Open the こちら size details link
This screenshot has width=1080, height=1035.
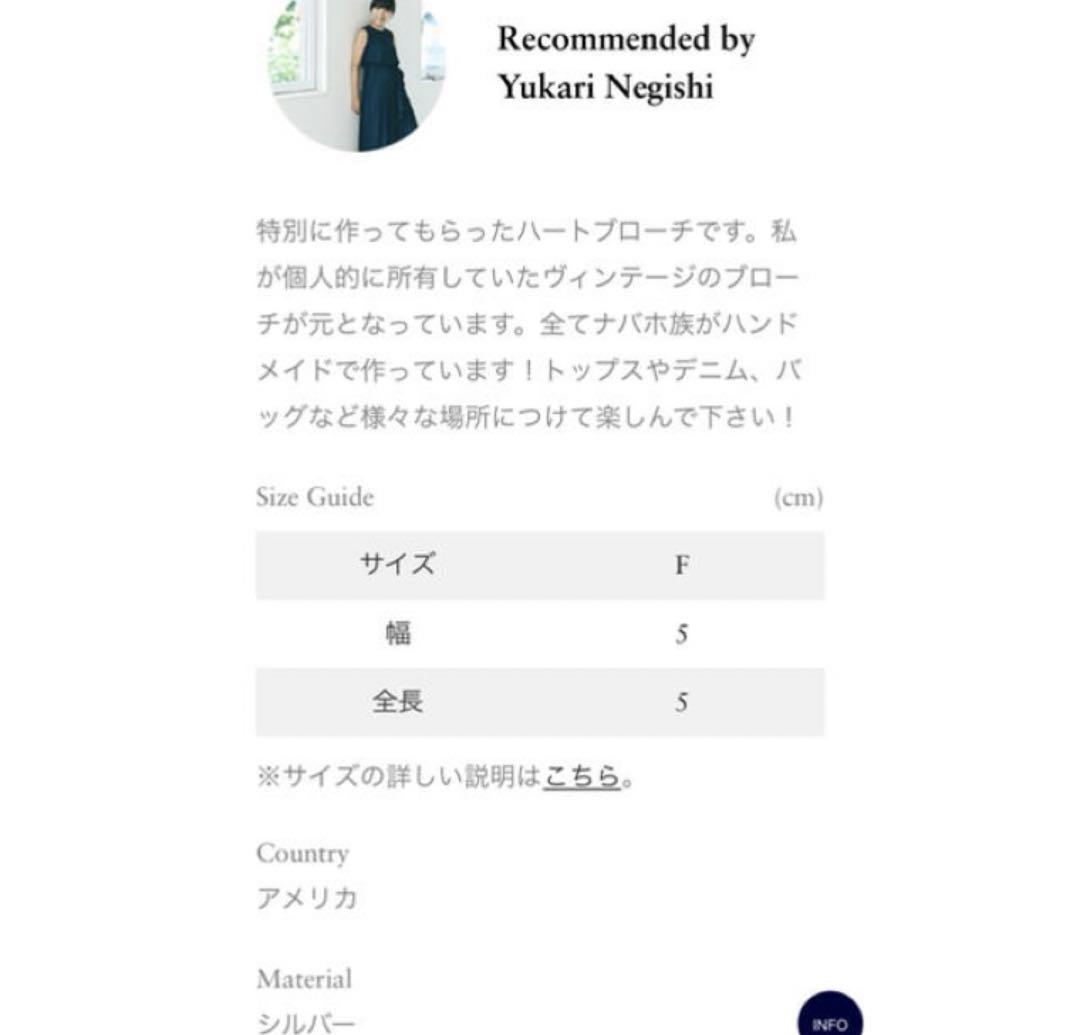[x=583, y=777]
